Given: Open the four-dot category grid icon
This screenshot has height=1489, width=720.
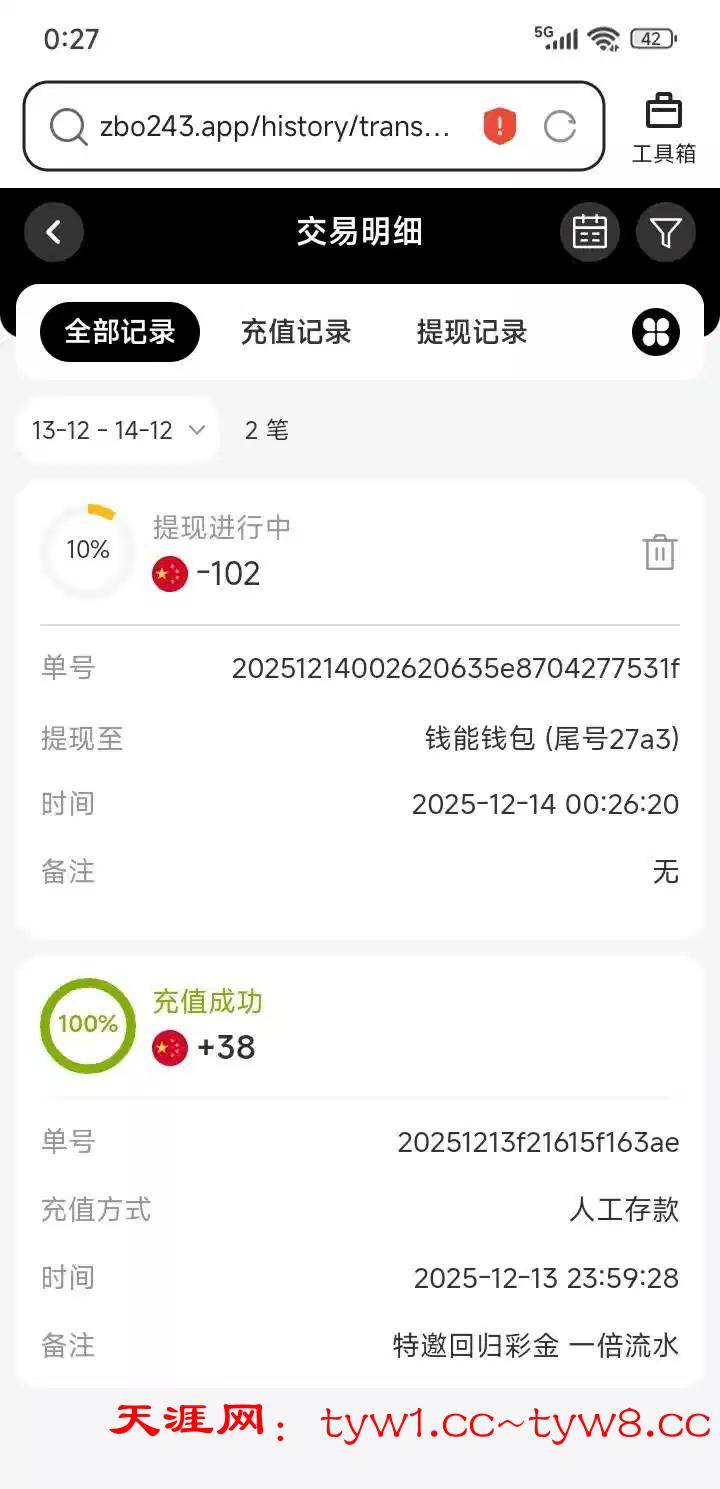Looking at the screenshot, I should point(656,332).
